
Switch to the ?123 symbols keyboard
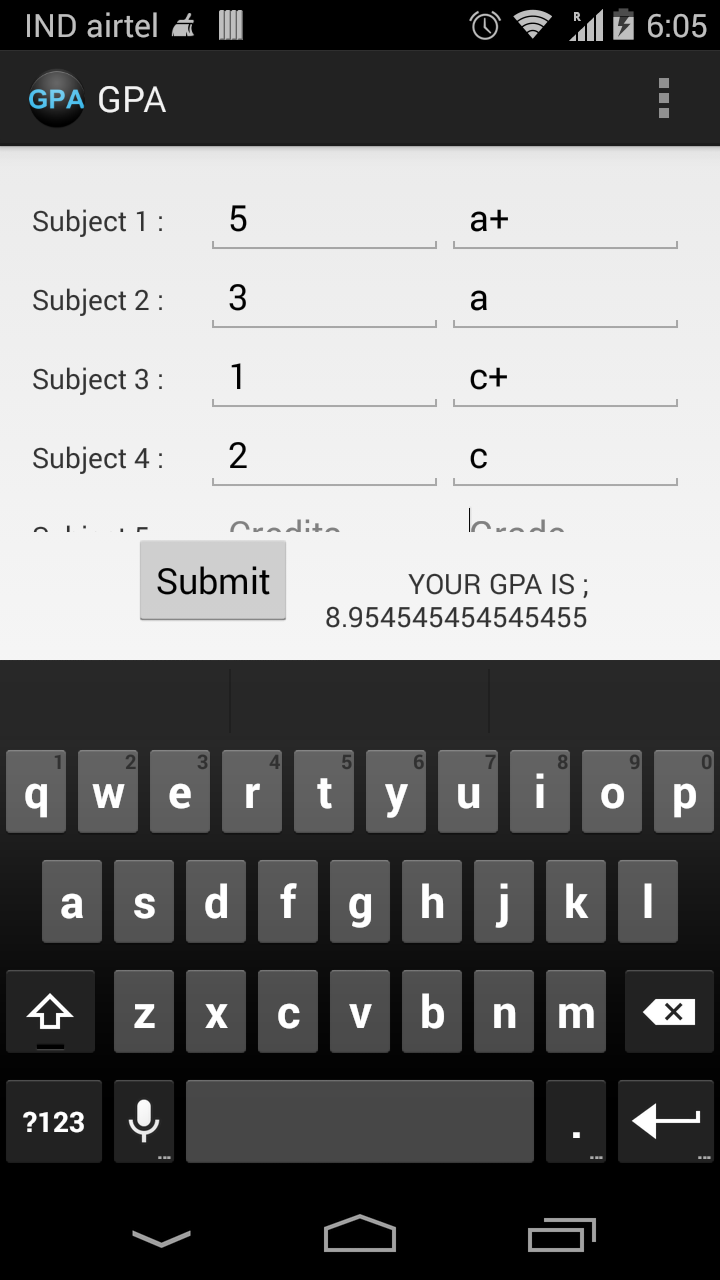(53, 1121)
